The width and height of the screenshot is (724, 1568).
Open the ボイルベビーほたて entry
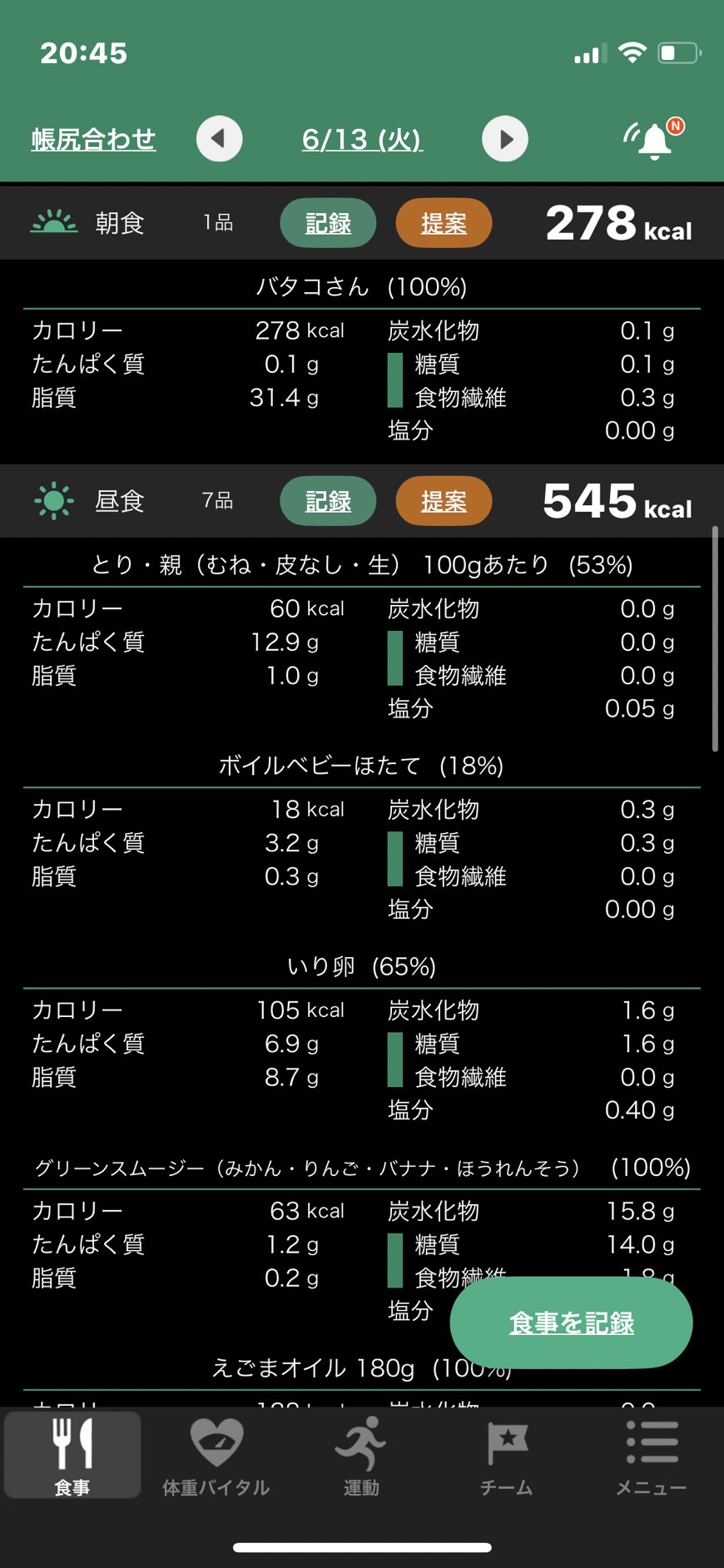click(362, 766)
